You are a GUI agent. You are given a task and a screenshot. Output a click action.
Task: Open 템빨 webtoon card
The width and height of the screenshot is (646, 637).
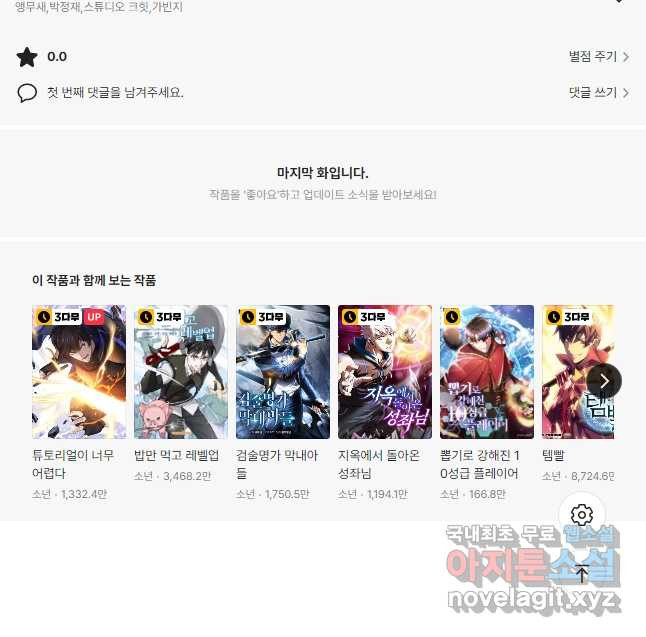coord(576,372)
